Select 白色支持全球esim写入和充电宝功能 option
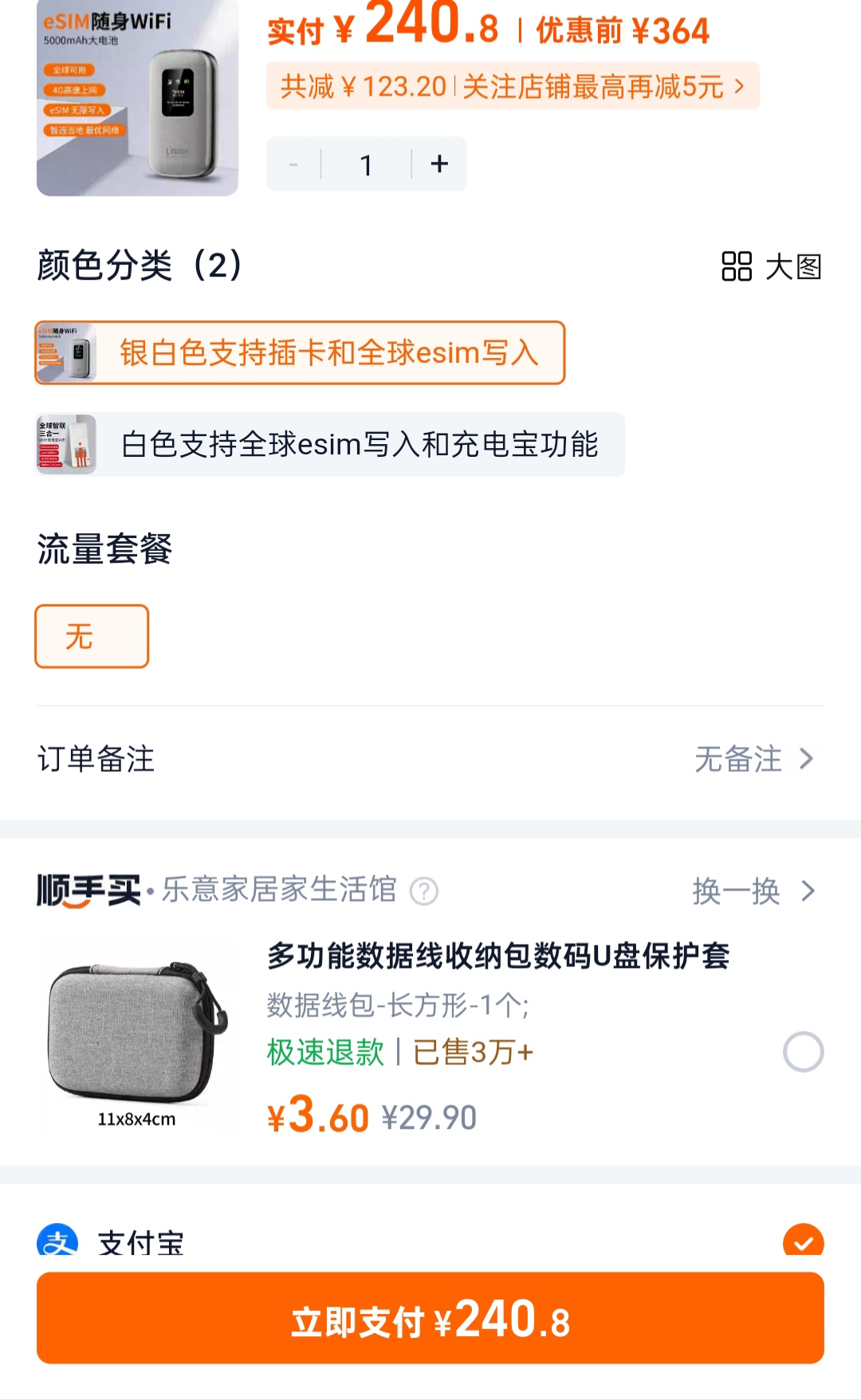861x1400 pixels. pos(330,444)
